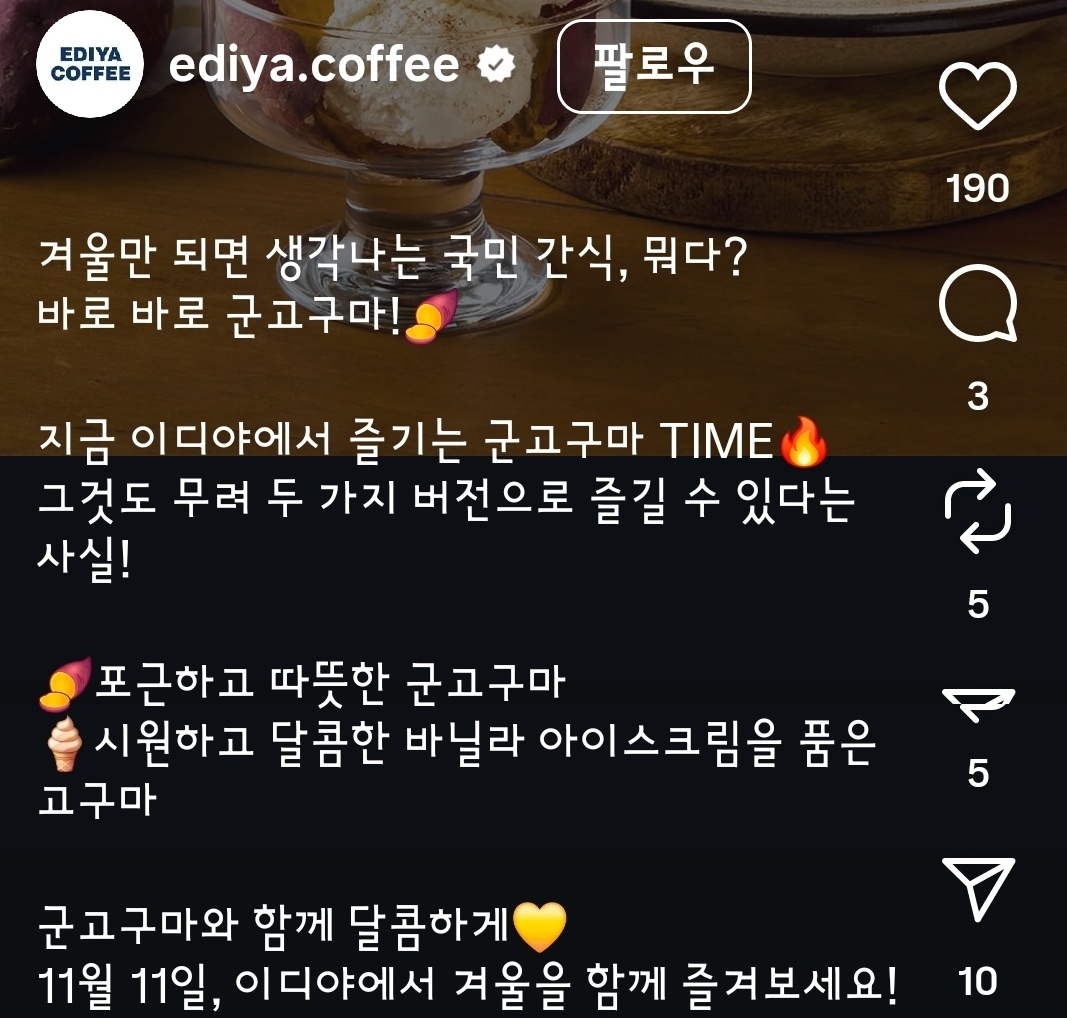Open the EDIYA COFFEE profile picture
This screenshot has width=1067, height=1018.
coord(91,66)
